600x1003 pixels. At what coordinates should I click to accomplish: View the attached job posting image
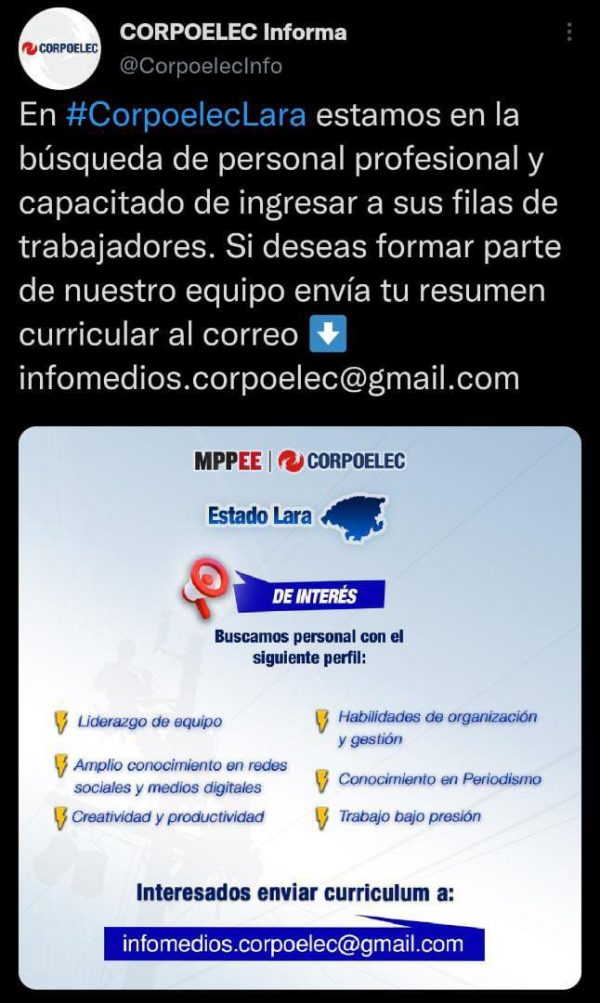(x=300, y=707)
